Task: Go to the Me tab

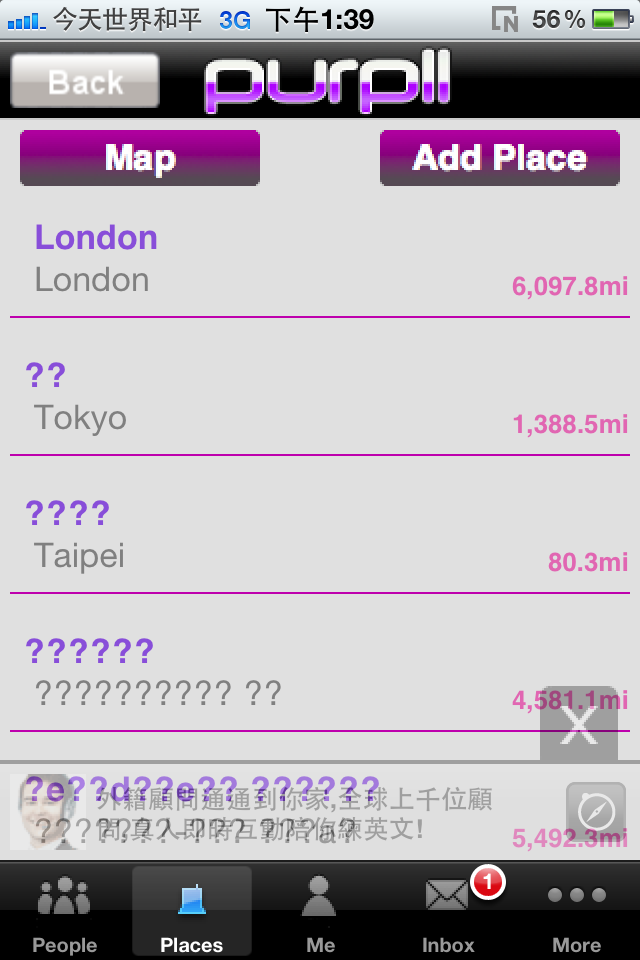Action: coord(320,912)
